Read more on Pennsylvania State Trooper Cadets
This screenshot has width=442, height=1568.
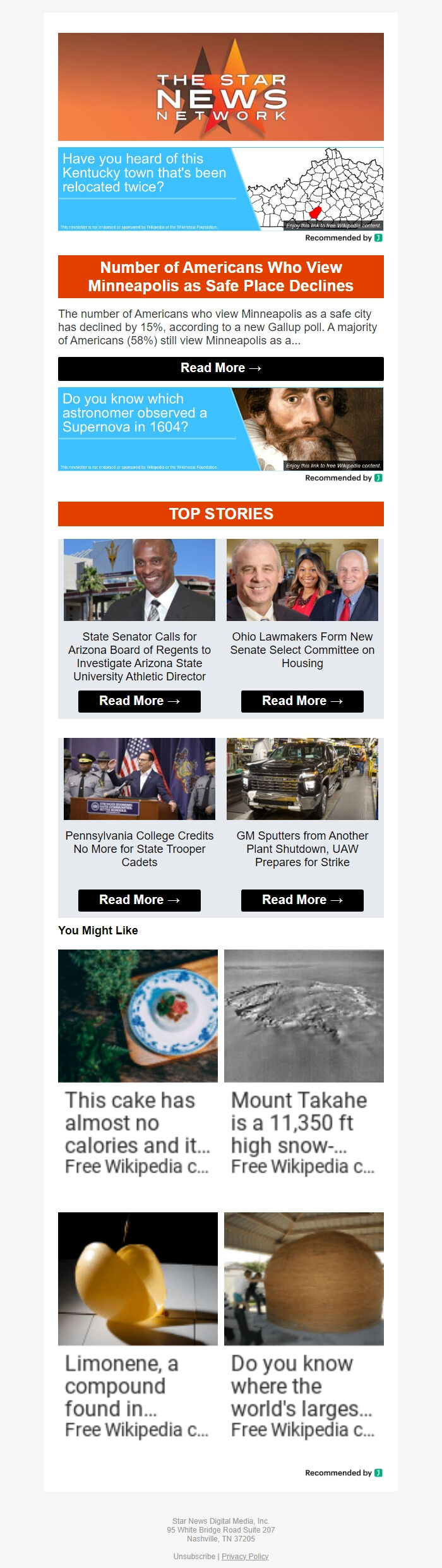(139, 900)
